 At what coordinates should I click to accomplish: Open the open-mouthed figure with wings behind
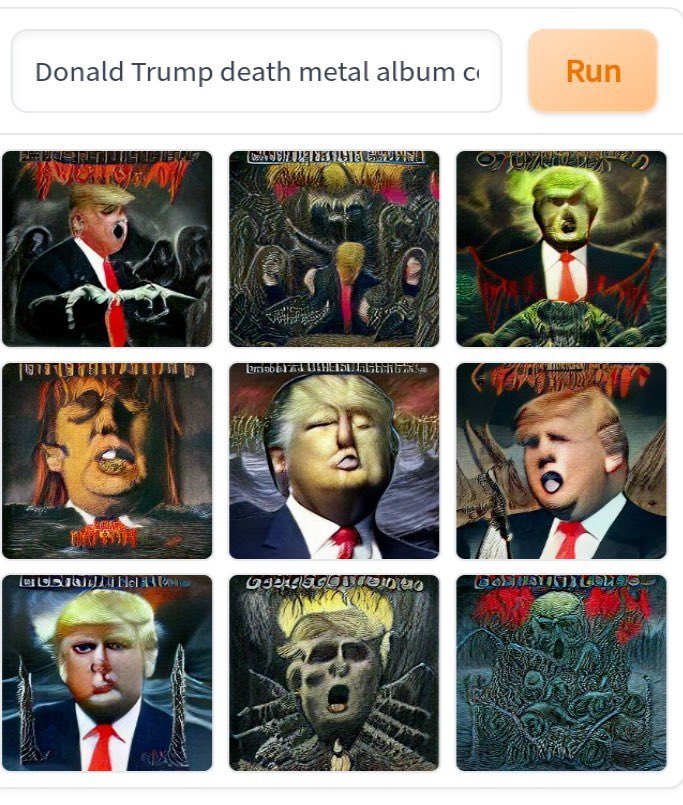pyautogui.click(x=561, y=460)
